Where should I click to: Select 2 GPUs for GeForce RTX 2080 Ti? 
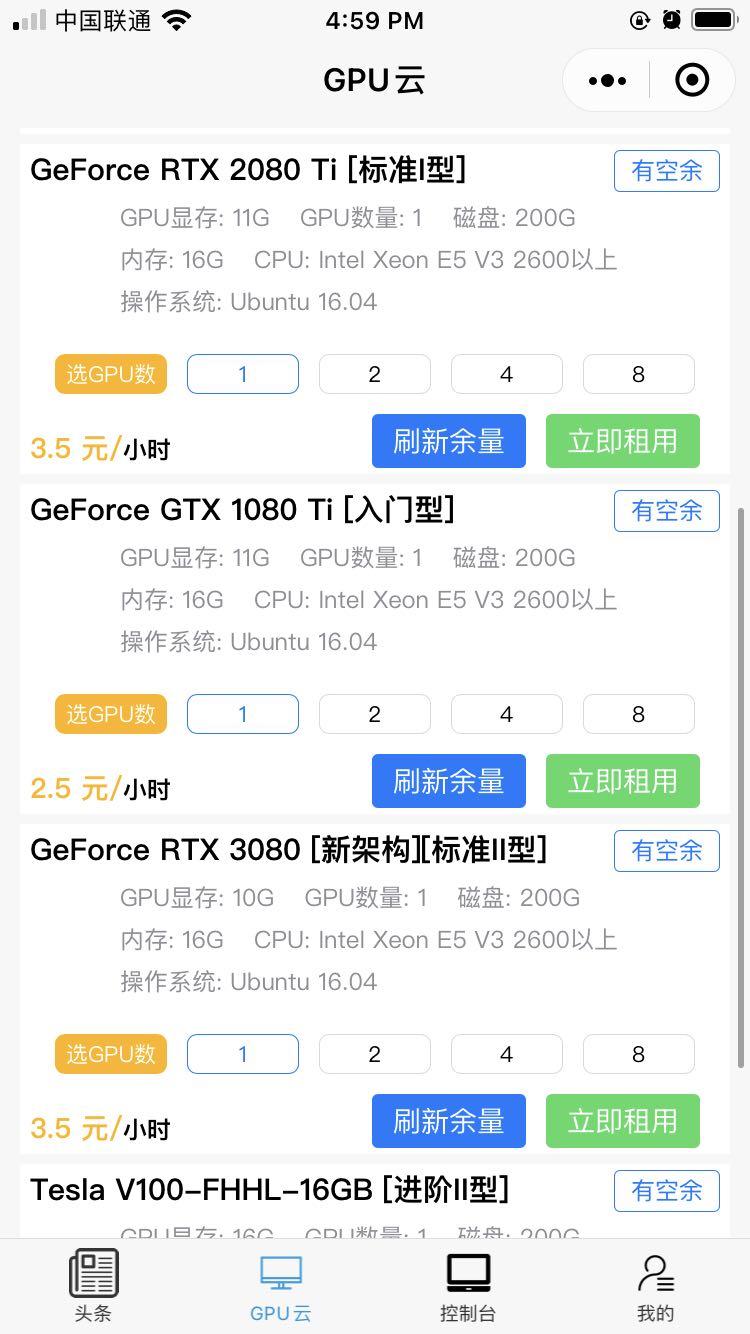(375, 374)
